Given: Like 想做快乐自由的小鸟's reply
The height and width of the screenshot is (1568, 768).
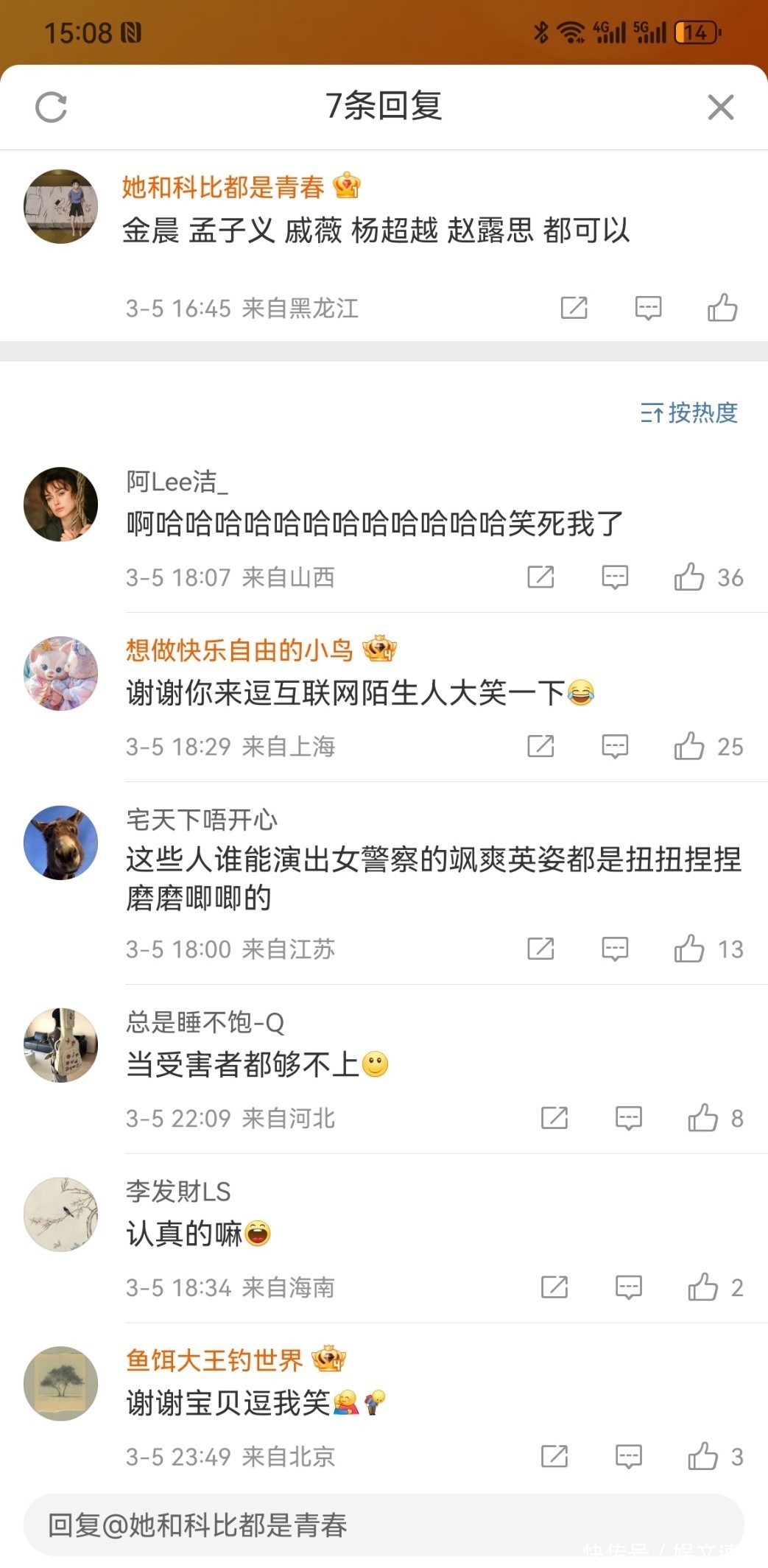Looking at the screenshot, I should pos(689,747).
